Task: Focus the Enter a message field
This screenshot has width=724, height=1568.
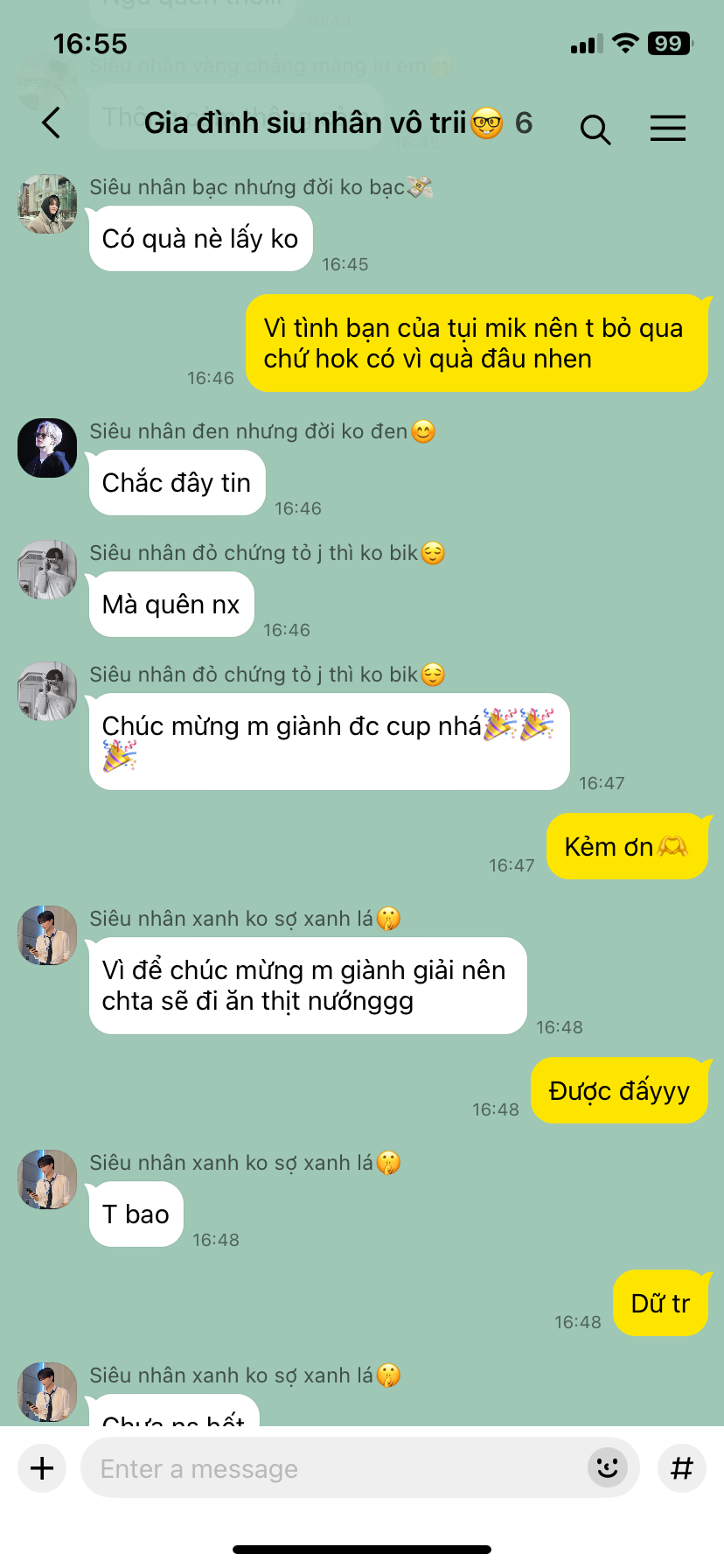Action: point(332,1468)
